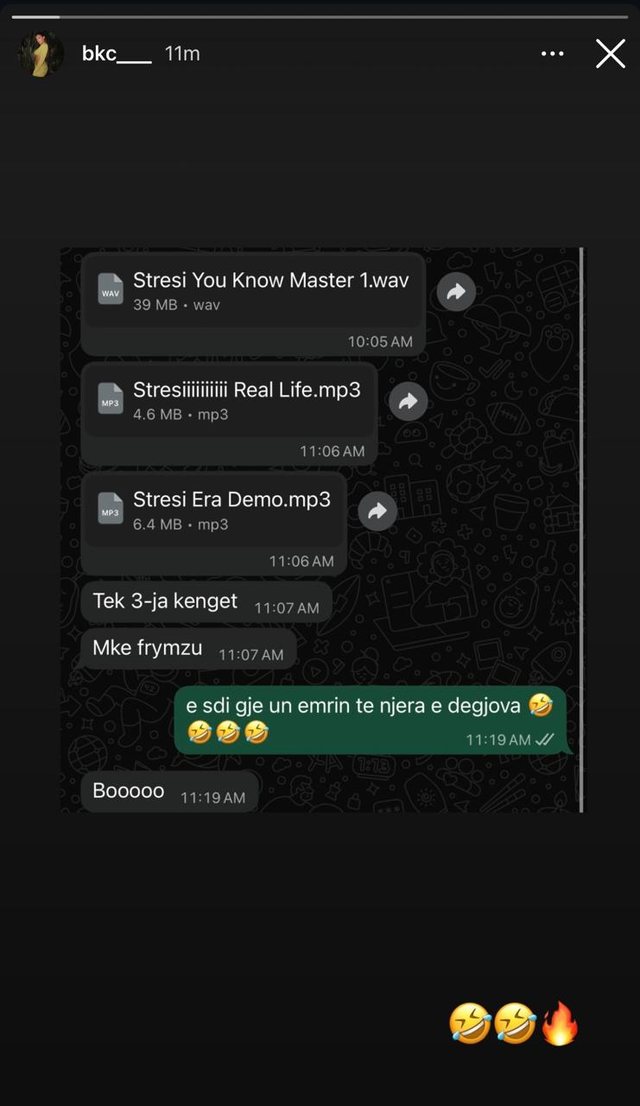The image size is (640, 1106).
Task: Close the story viewer
Action: 610,54
